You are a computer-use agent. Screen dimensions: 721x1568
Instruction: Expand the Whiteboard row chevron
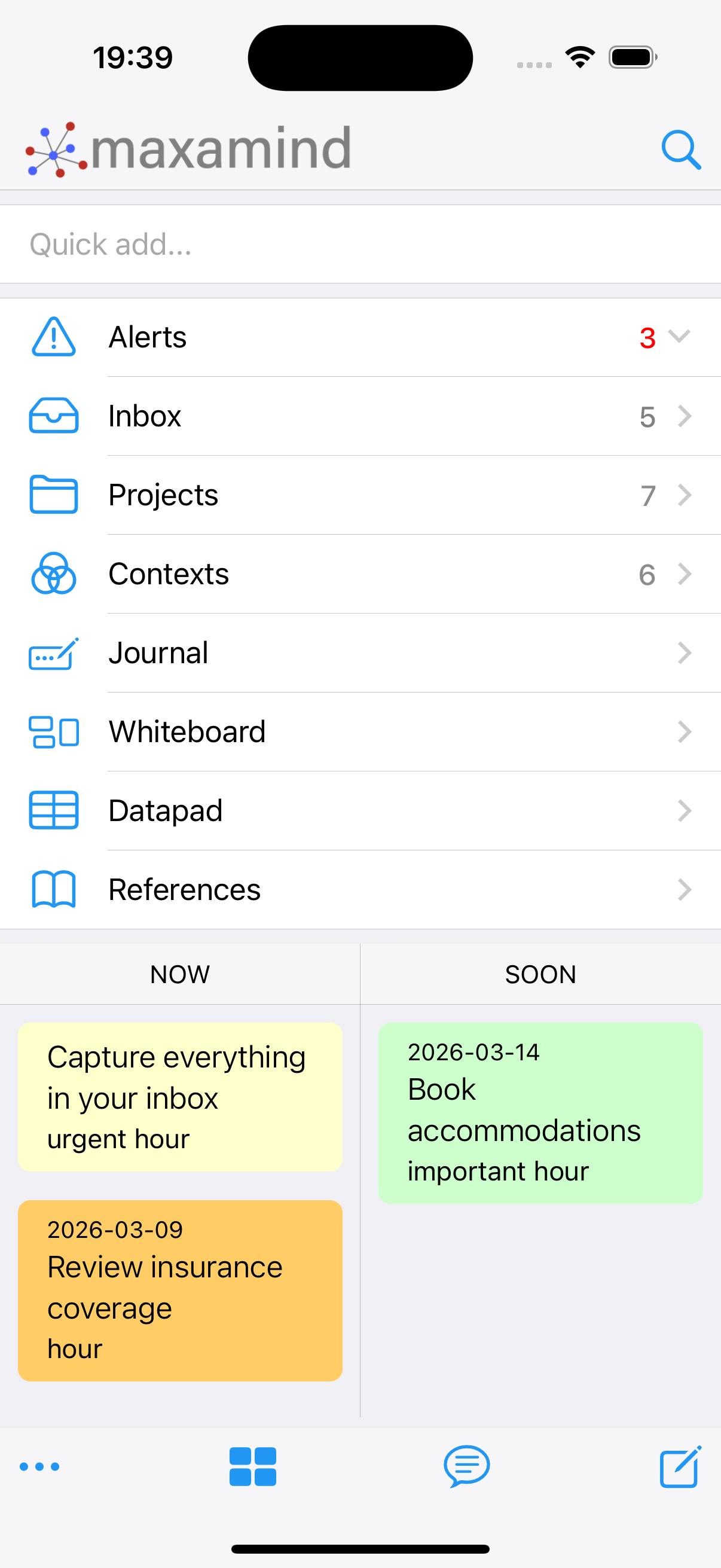(685, 731)
